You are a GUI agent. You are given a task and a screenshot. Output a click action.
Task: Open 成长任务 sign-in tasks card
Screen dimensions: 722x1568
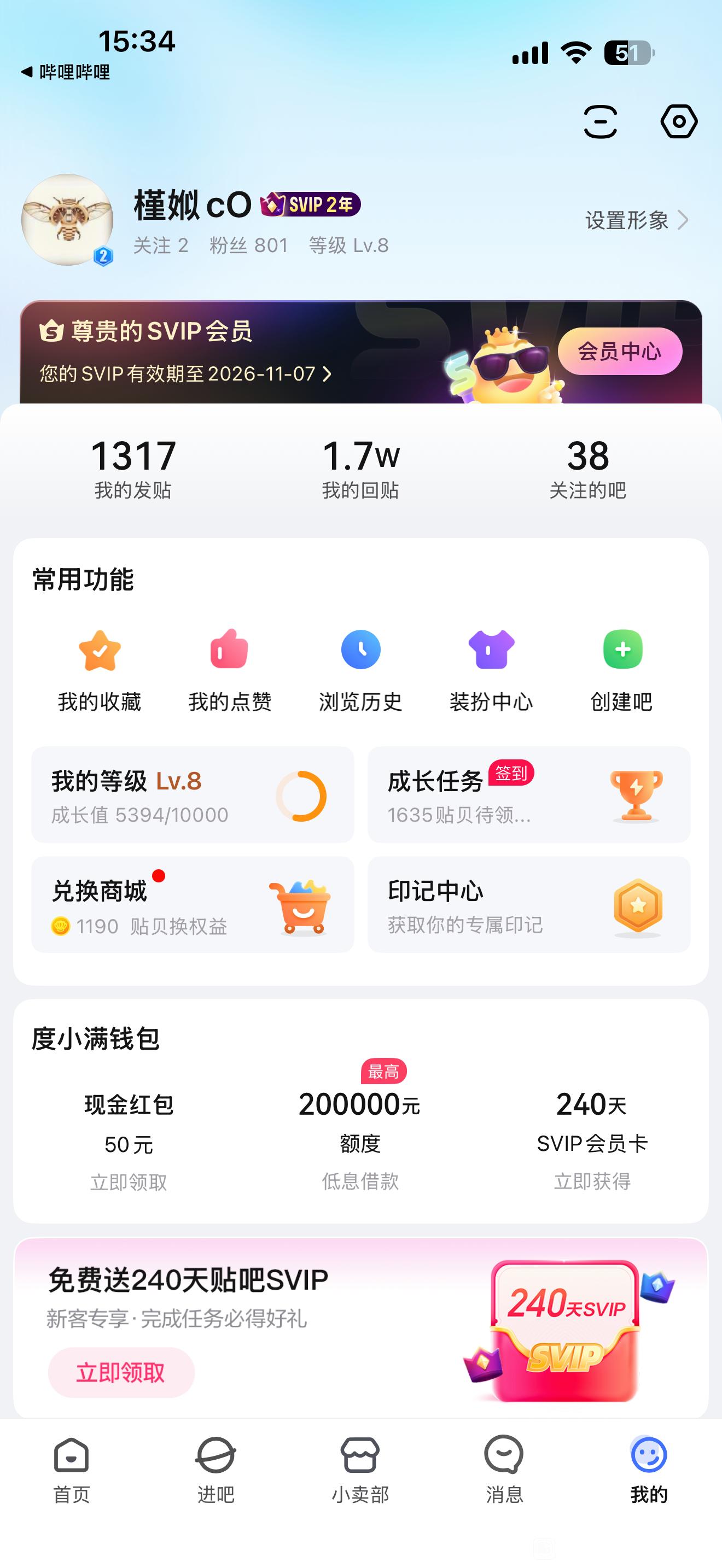pyautogui.click(x=528, y=795)
